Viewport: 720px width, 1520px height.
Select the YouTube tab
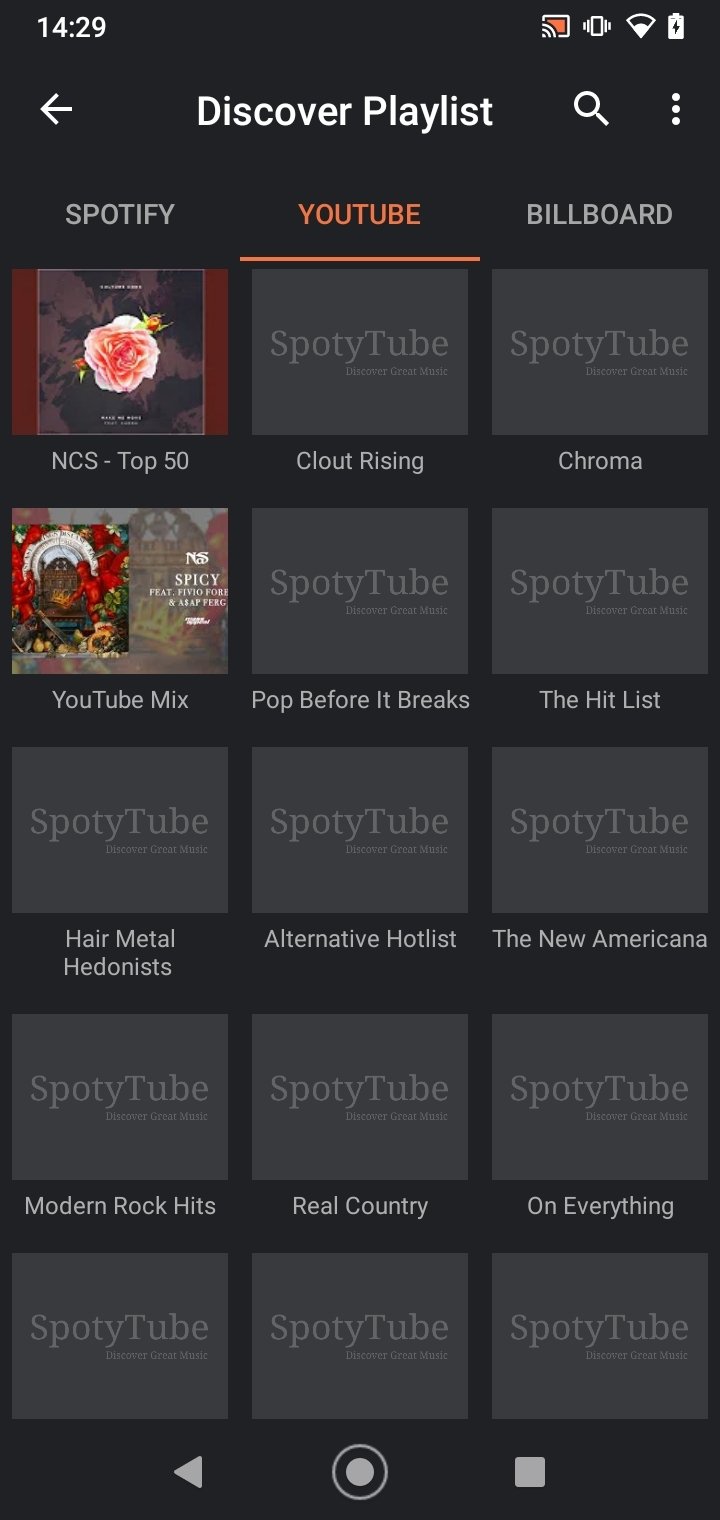[359, 215]
